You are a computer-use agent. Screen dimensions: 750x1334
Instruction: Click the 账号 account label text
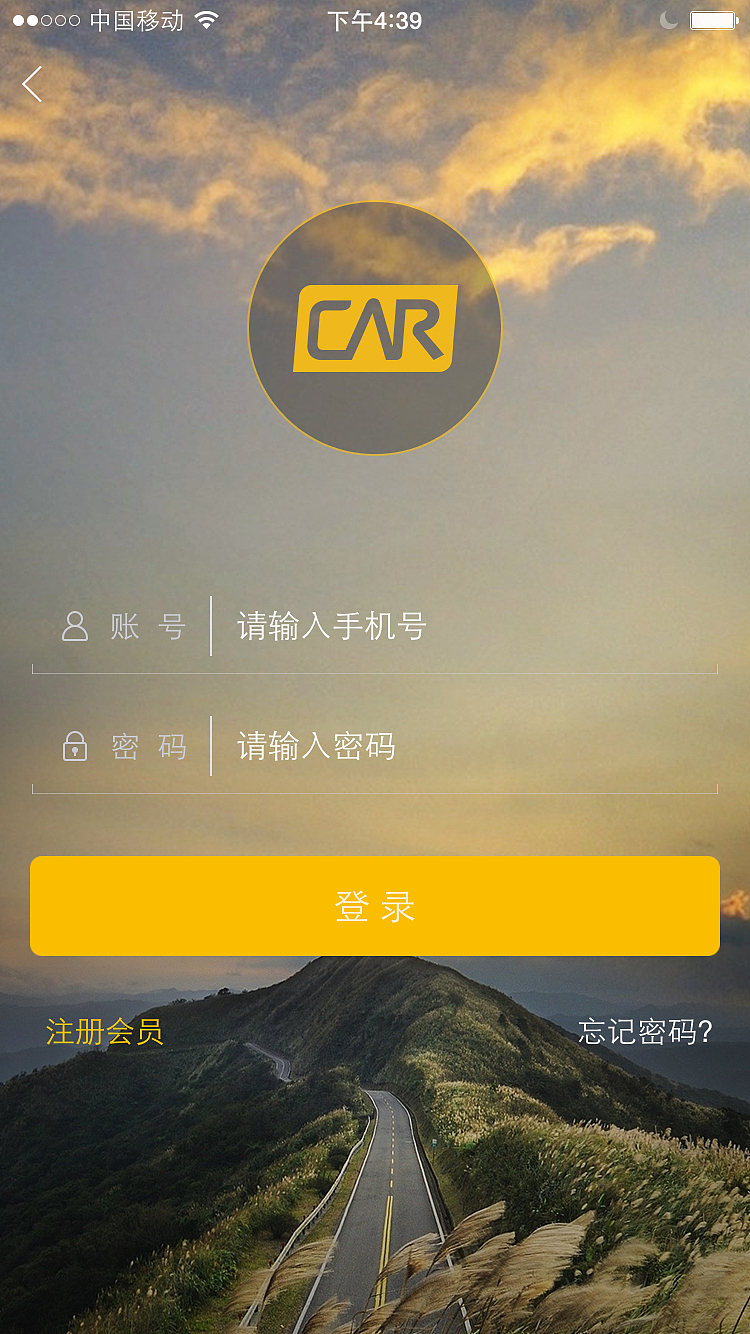pos(148,626)
